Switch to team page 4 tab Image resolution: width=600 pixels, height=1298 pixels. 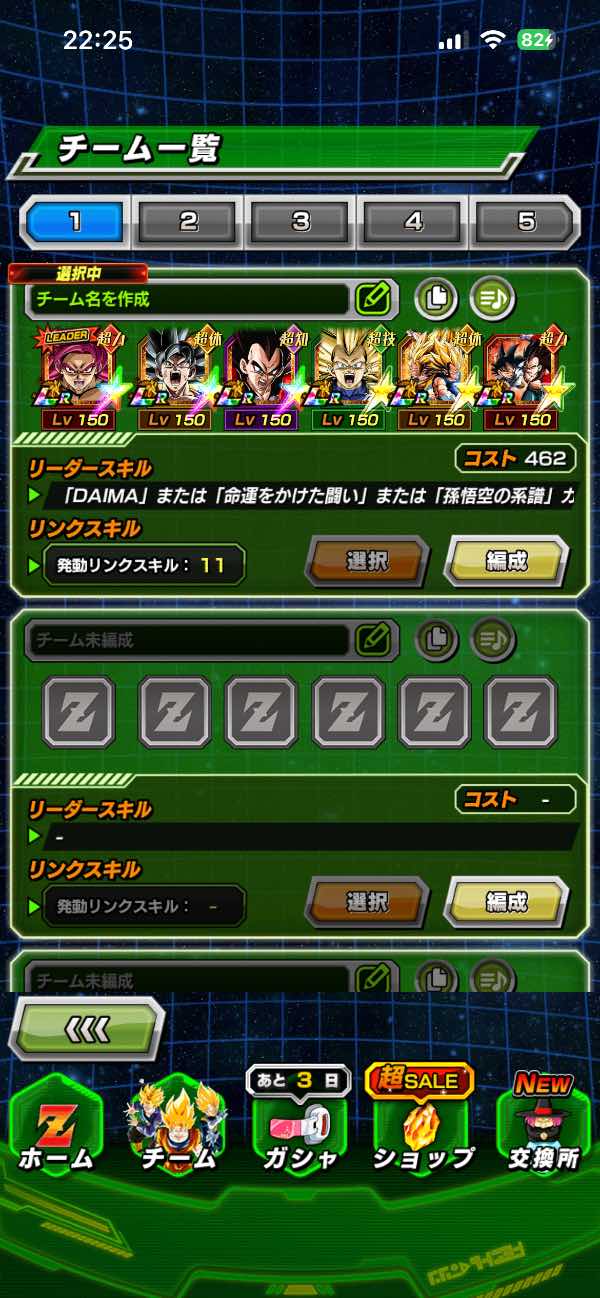414,221
